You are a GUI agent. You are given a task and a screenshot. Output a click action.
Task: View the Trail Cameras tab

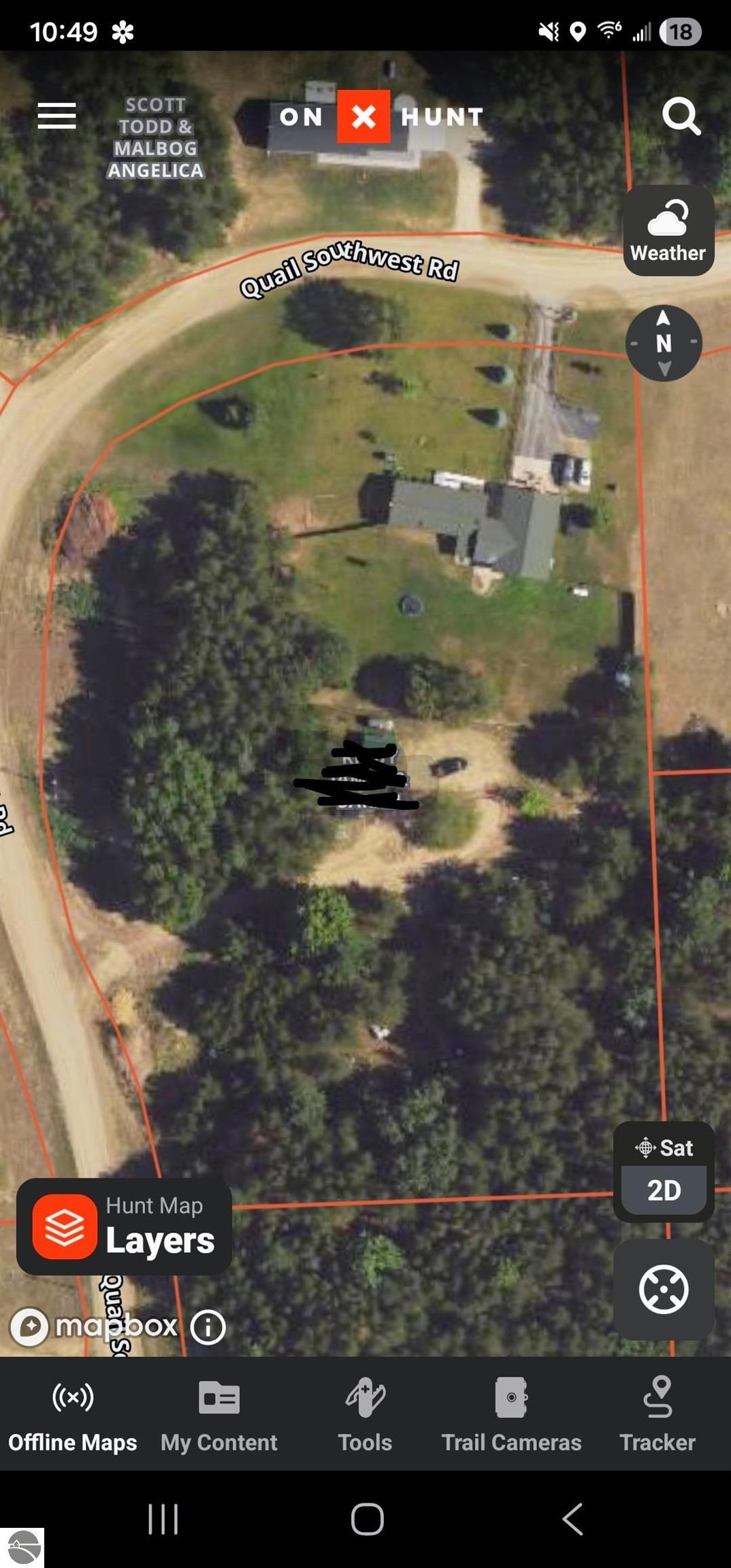coord(511,1414)
